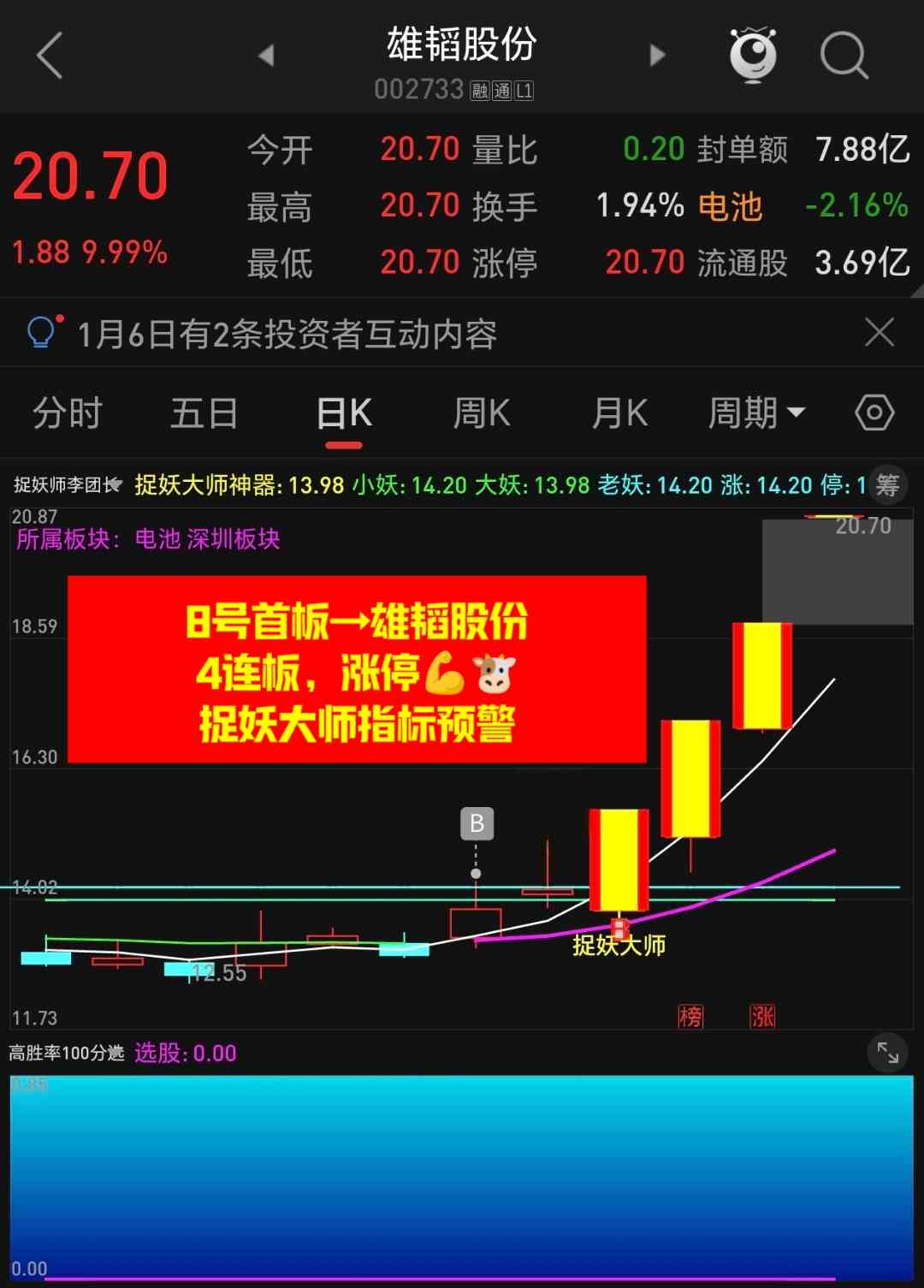Switch to the 分时 chart tab
Screen dimensions: 924x1288
[67, 413]
